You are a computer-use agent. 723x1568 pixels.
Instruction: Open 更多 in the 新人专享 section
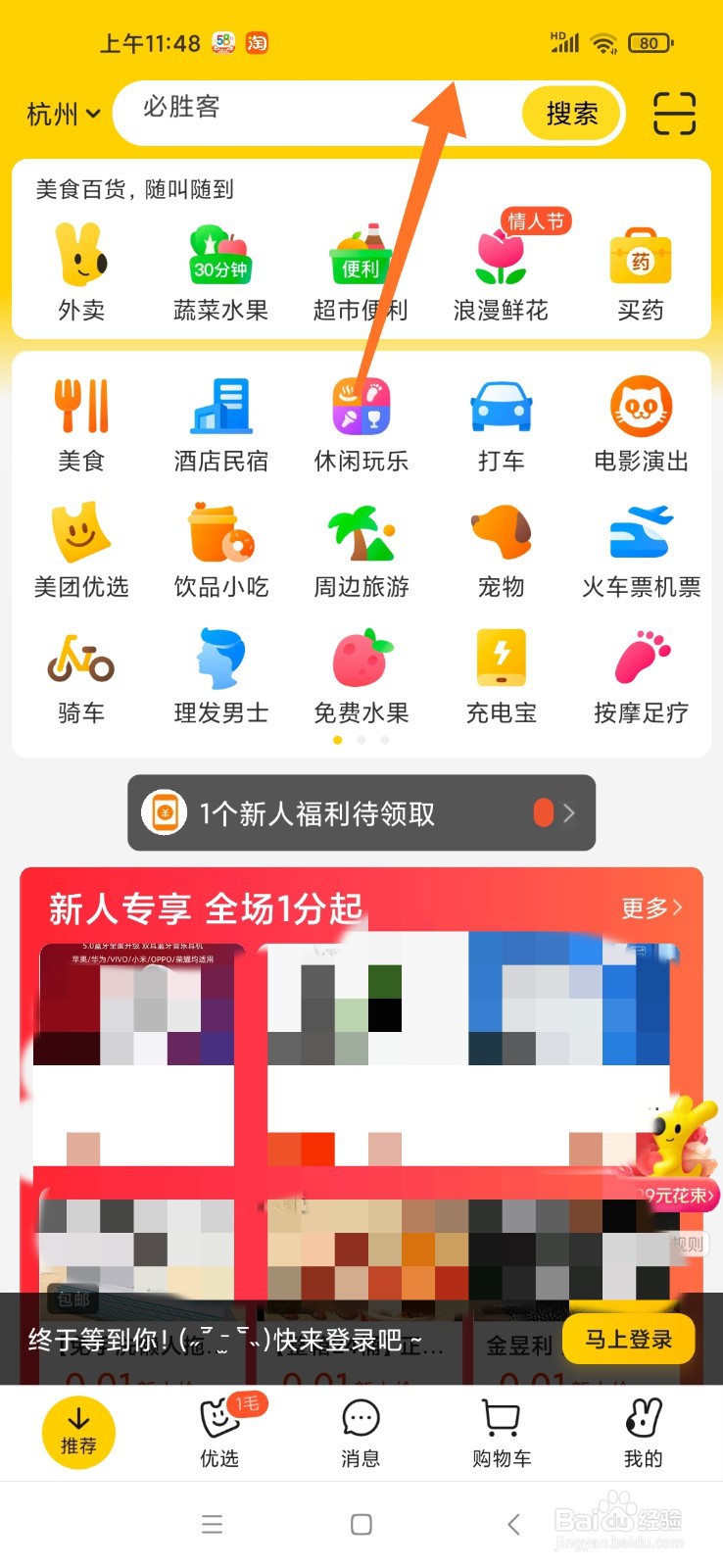[650, 908]
